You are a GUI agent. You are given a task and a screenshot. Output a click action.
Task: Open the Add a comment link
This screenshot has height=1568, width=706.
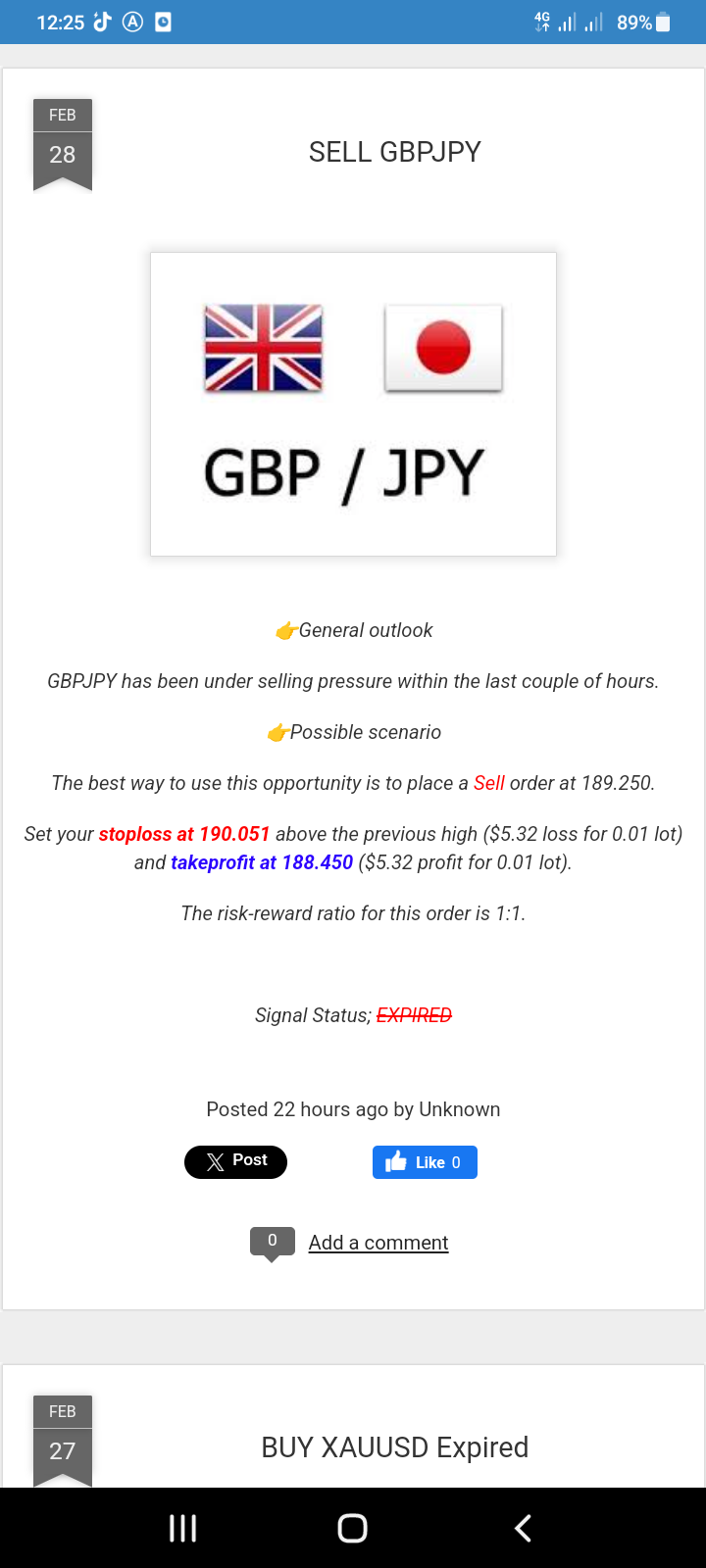[378, 1243]
